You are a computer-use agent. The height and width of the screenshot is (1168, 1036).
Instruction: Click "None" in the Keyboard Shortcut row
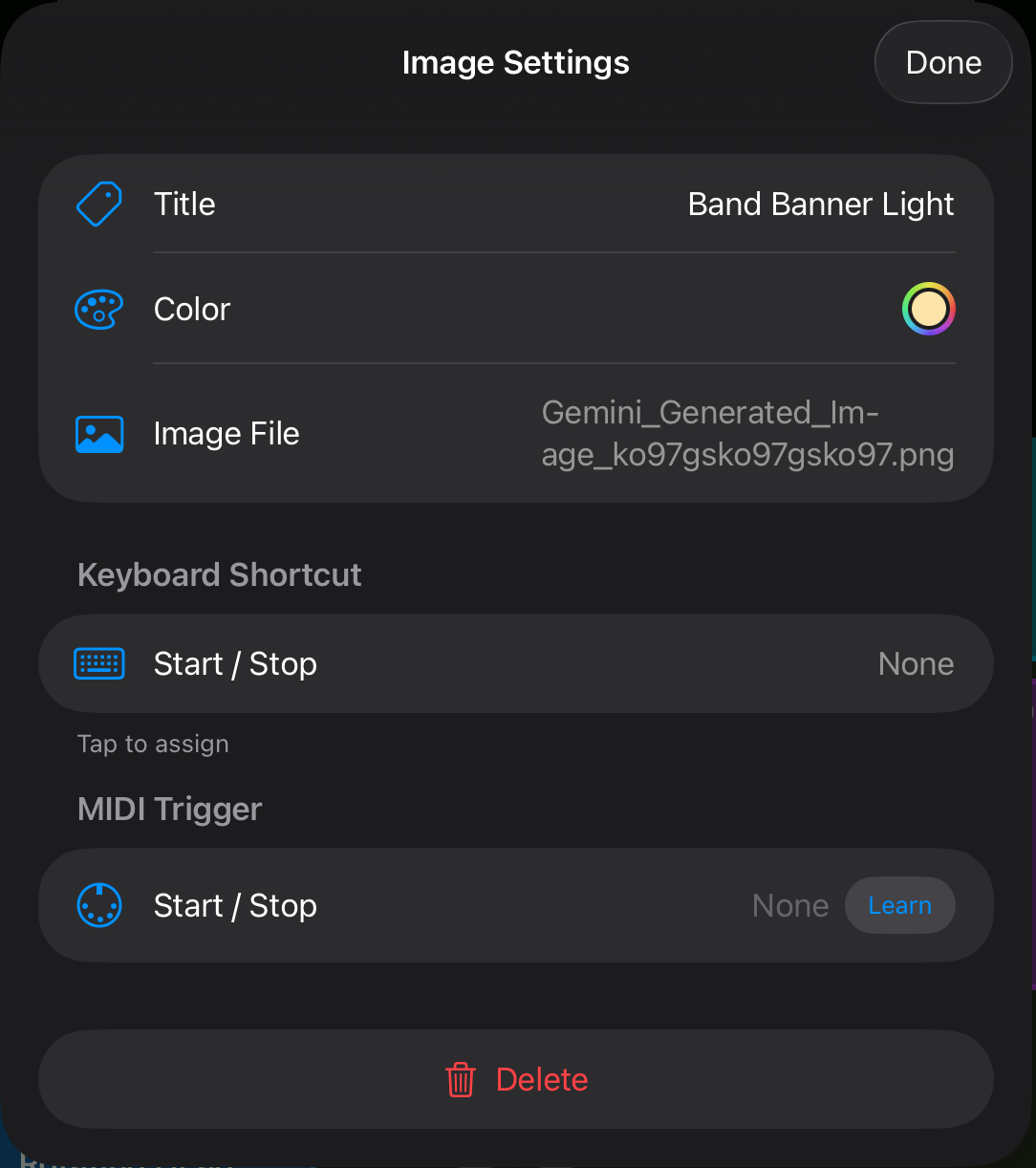[x=916, y=662]
